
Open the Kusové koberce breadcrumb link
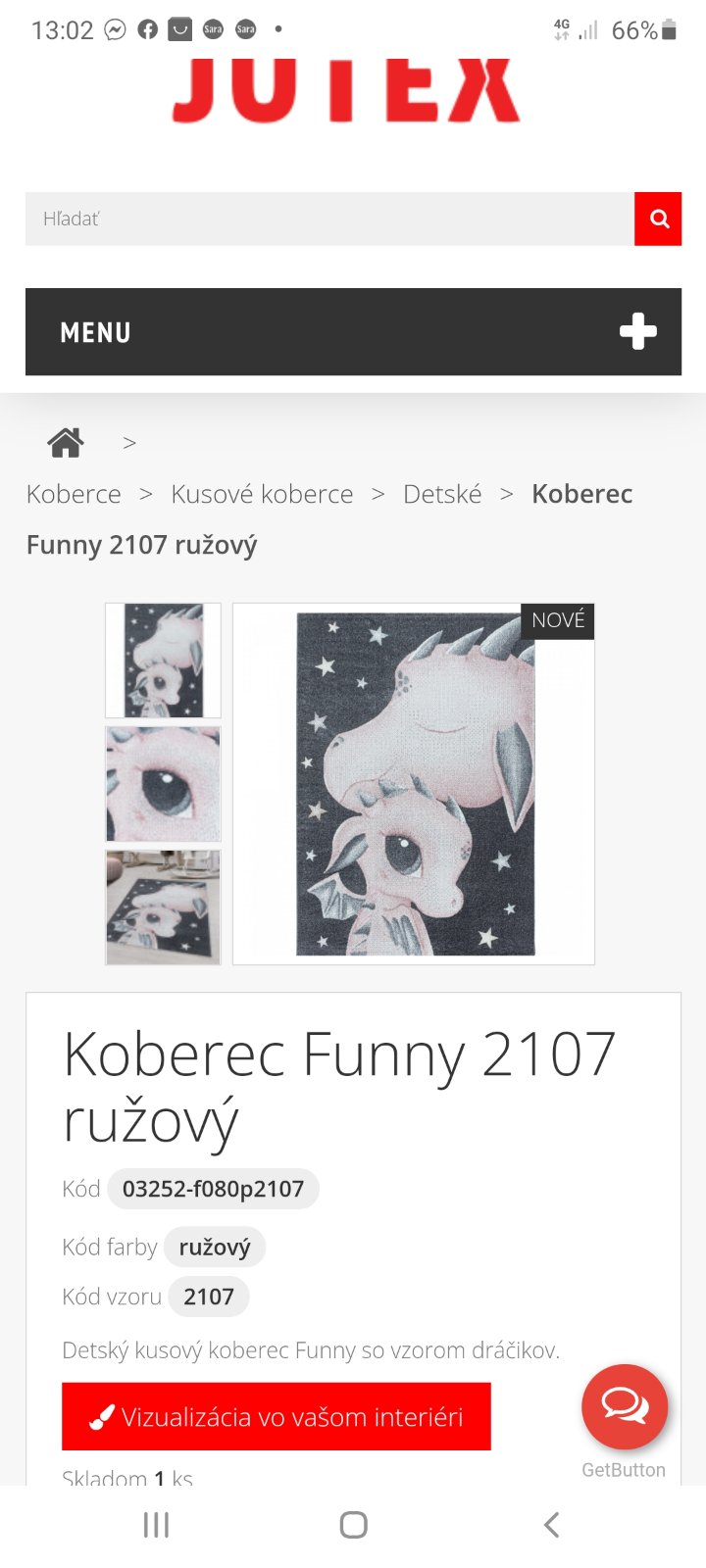pos(262,494)
